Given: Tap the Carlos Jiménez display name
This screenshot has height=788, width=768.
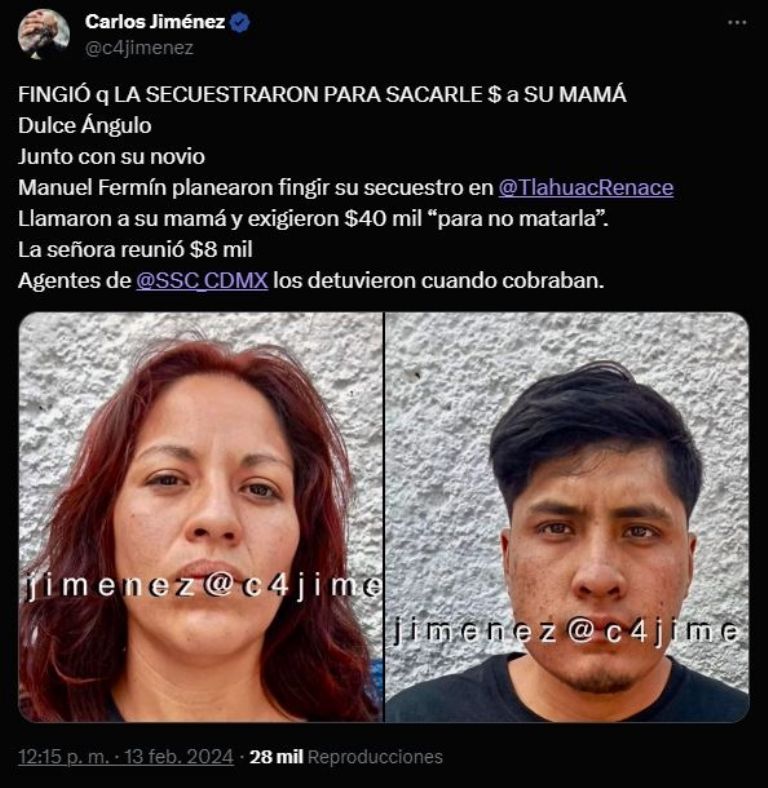Looking at the screenshot, I should [155, 22].
